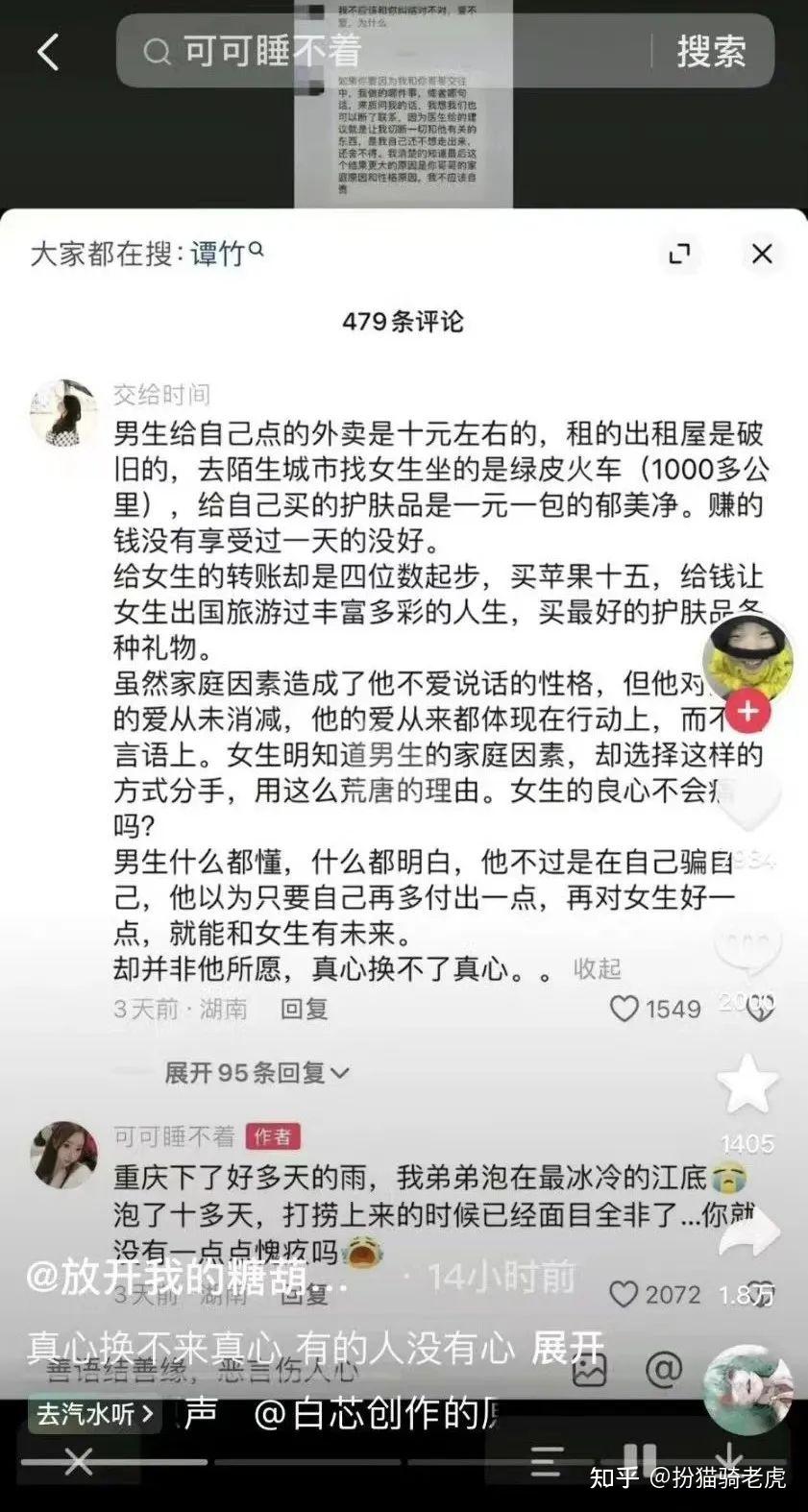Open 去汽水听 music link
The image size is (808, 1512).
[94, 1414]
